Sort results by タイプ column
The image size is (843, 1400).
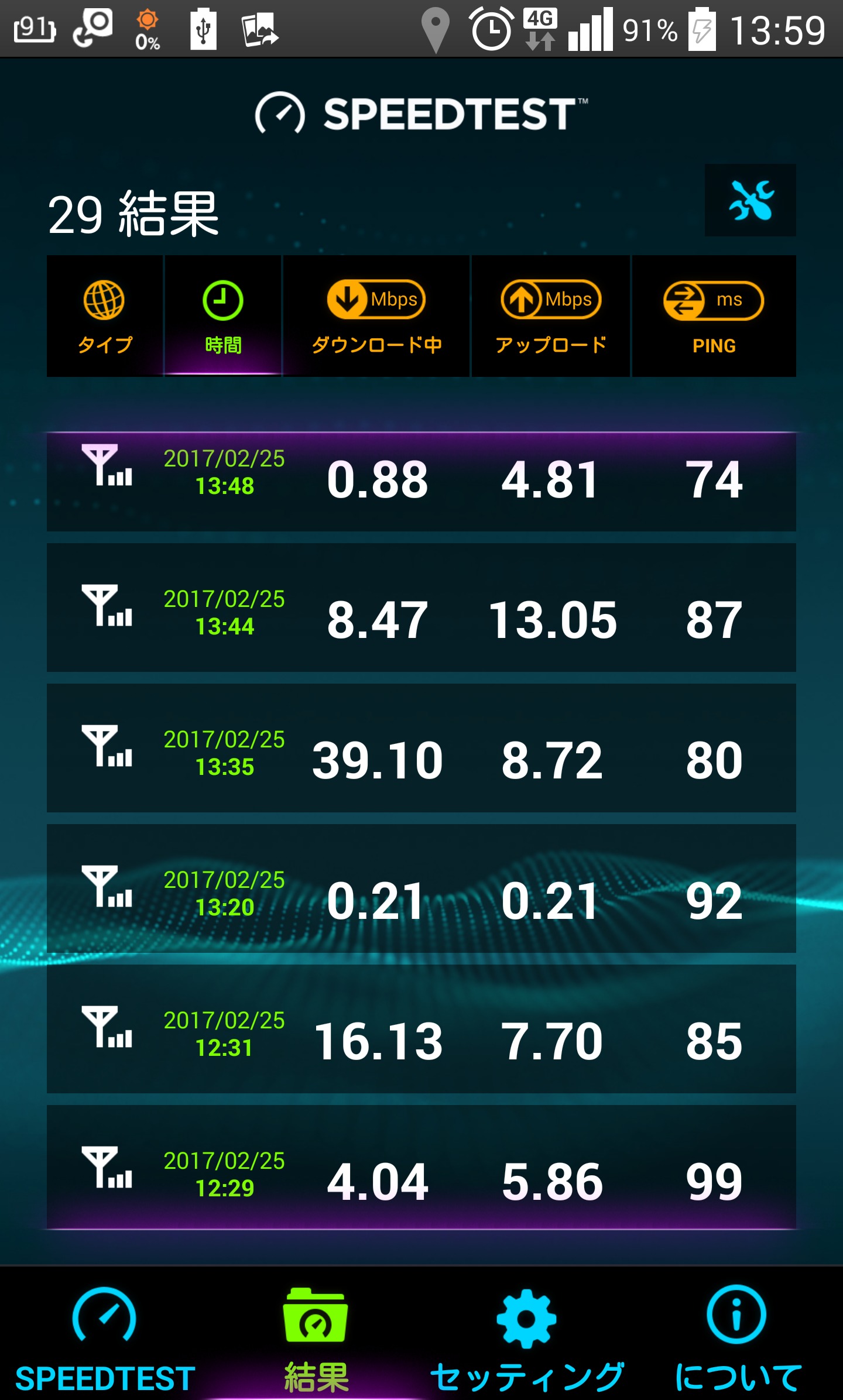coord(105,316)
